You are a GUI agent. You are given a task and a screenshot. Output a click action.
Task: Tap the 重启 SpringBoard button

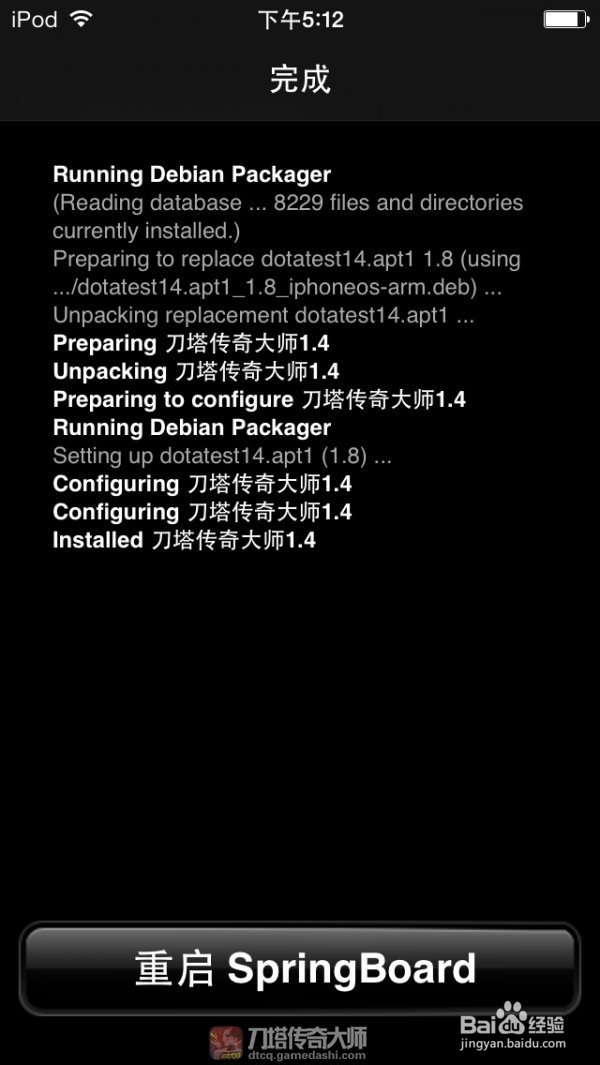coord(300,969)
